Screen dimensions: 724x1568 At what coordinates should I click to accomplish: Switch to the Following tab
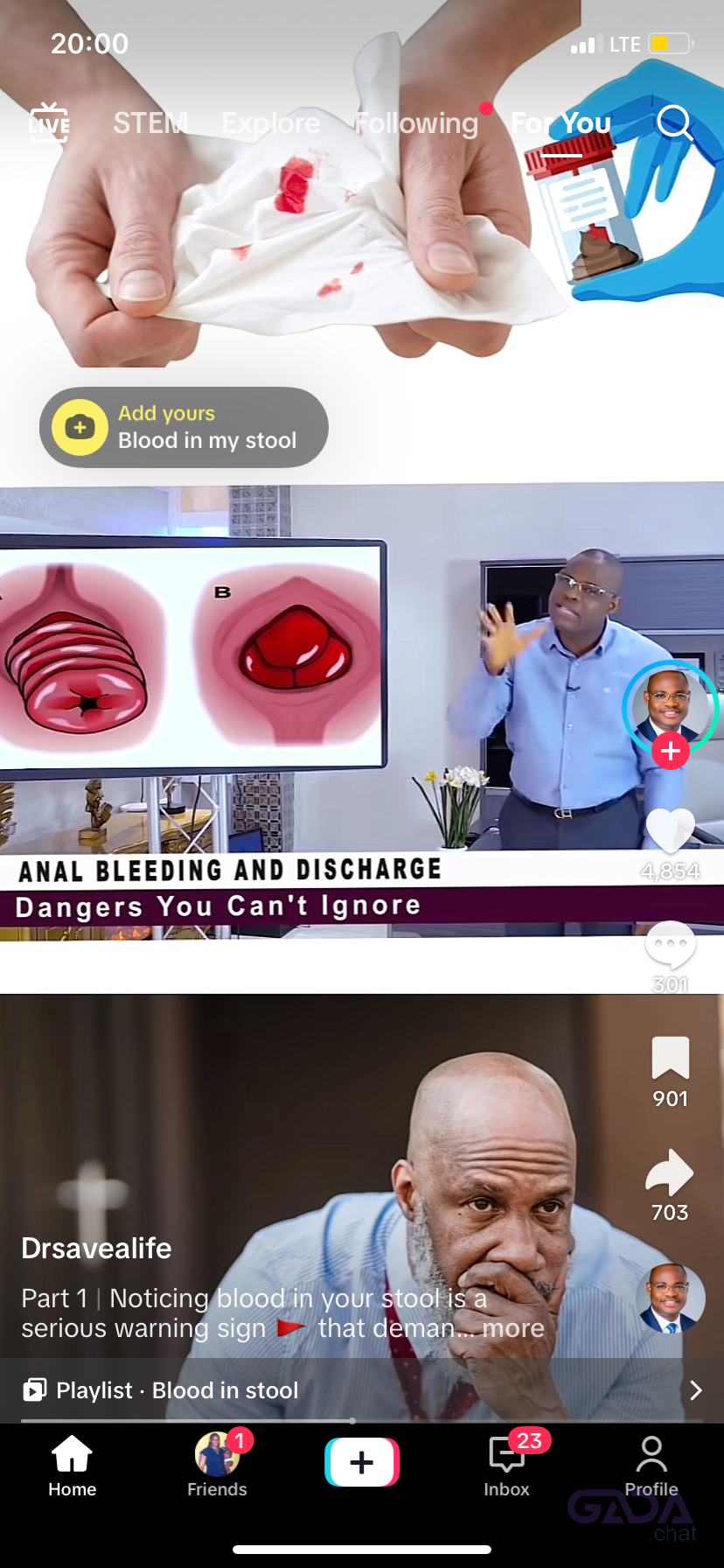[417, 123]
